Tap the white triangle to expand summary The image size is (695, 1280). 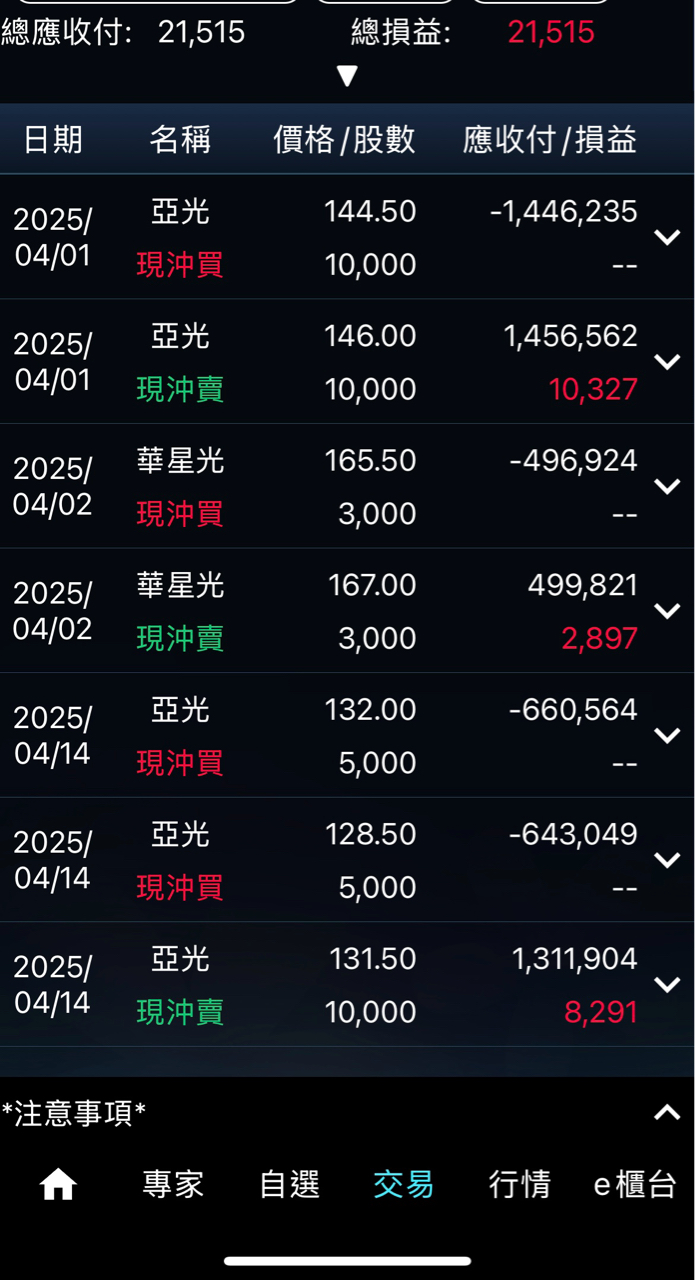[347, 76]
